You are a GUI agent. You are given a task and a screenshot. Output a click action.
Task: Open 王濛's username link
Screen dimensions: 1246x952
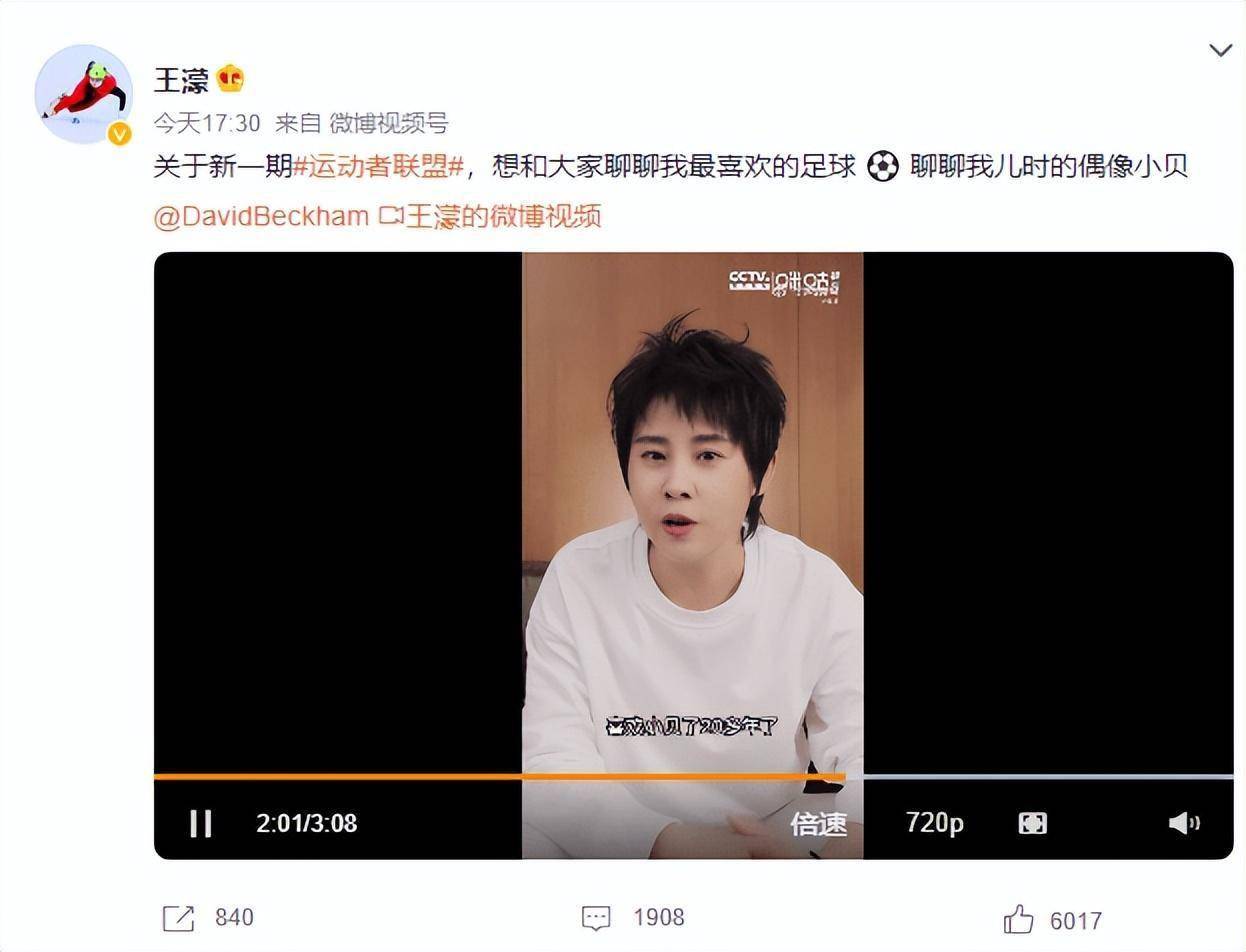point(181,80)
